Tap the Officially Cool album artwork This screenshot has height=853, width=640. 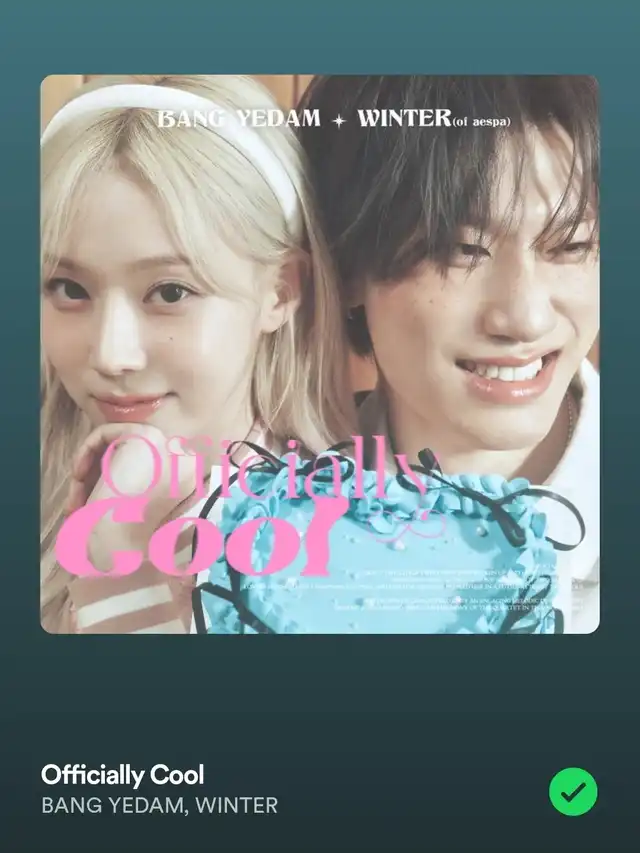coord(320,354)
